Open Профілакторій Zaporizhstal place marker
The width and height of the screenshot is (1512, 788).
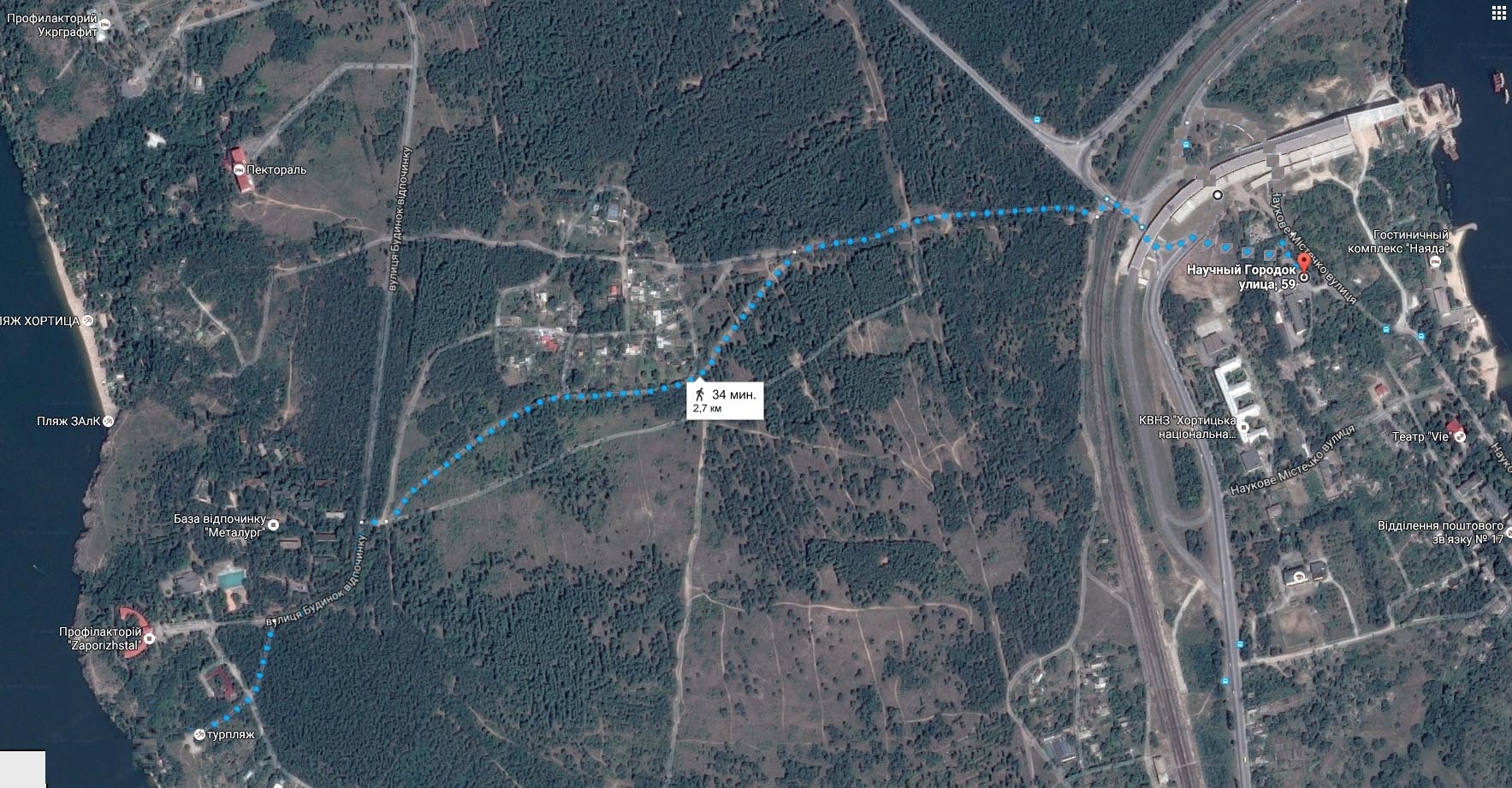151,638
